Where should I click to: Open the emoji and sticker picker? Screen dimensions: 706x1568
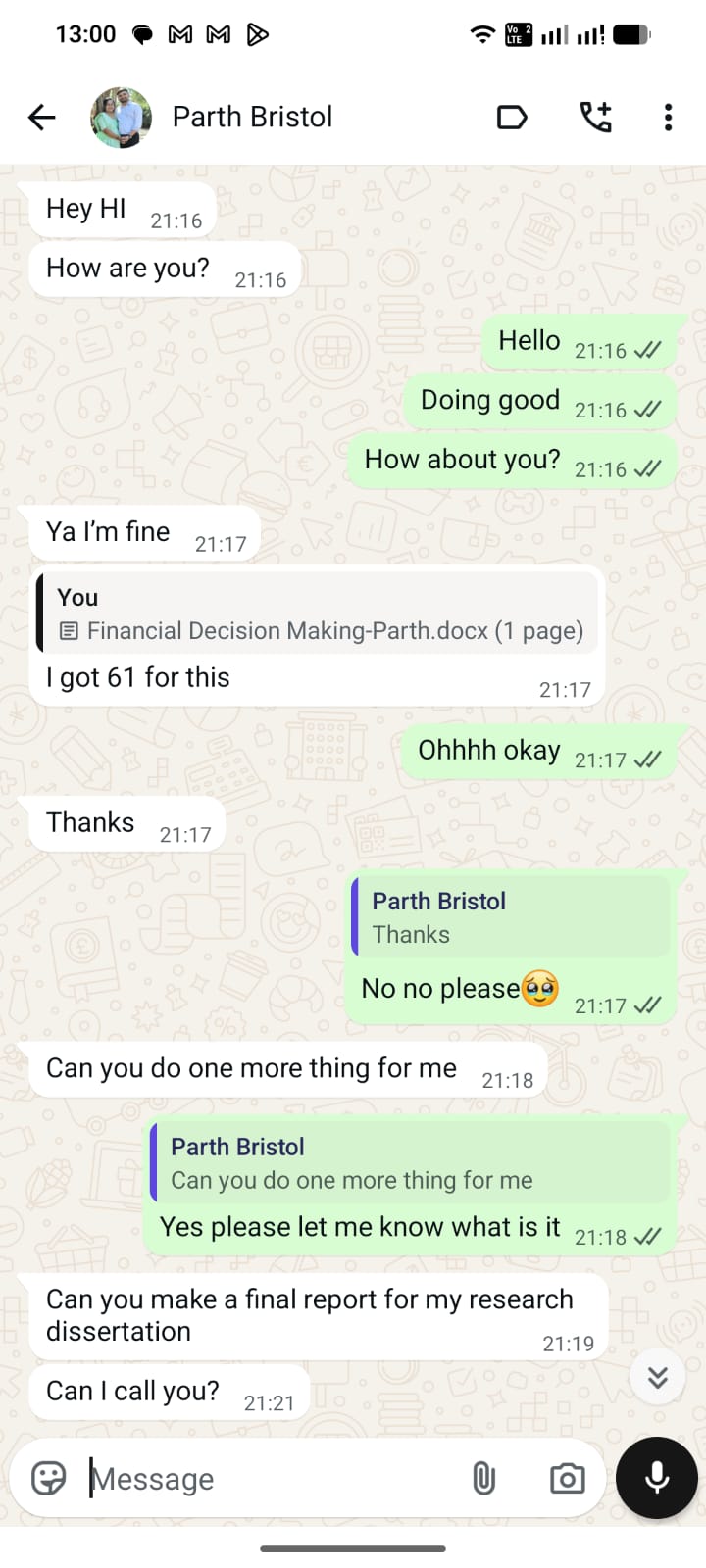[49, 1478]
